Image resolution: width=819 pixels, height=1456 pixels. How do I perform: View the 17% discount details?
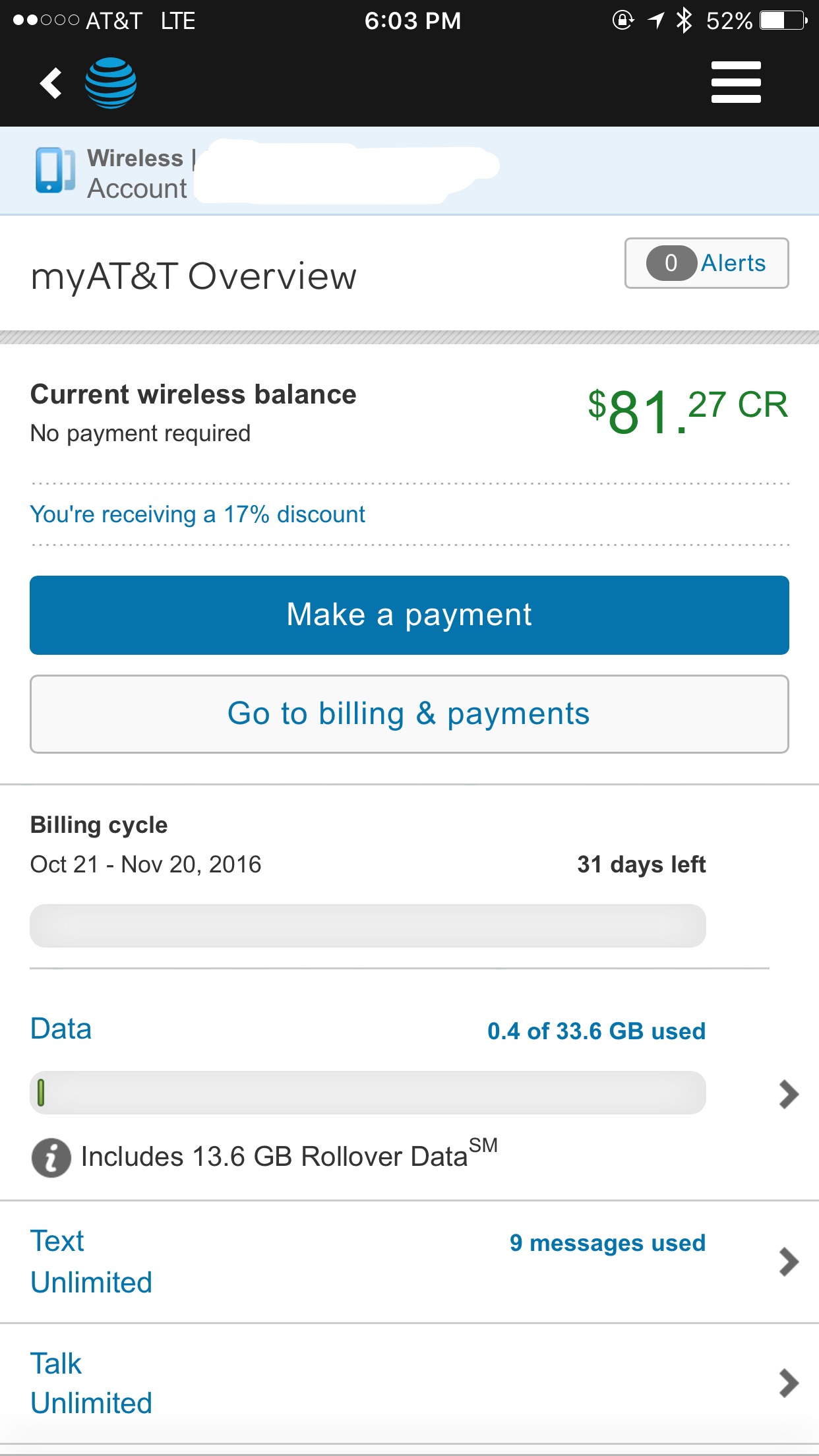(197, 514)
